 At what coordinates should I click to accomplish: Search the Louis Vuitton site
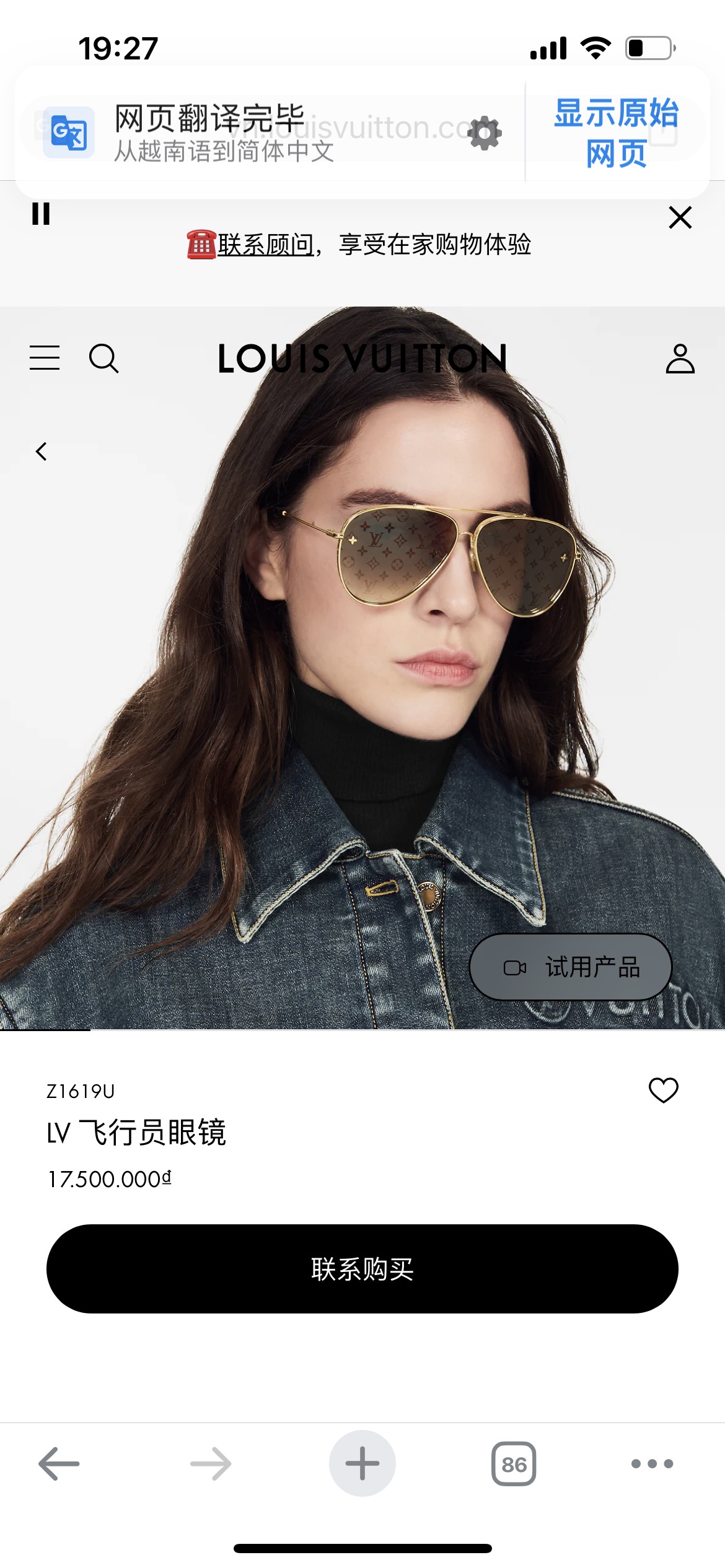pos(103,358)
